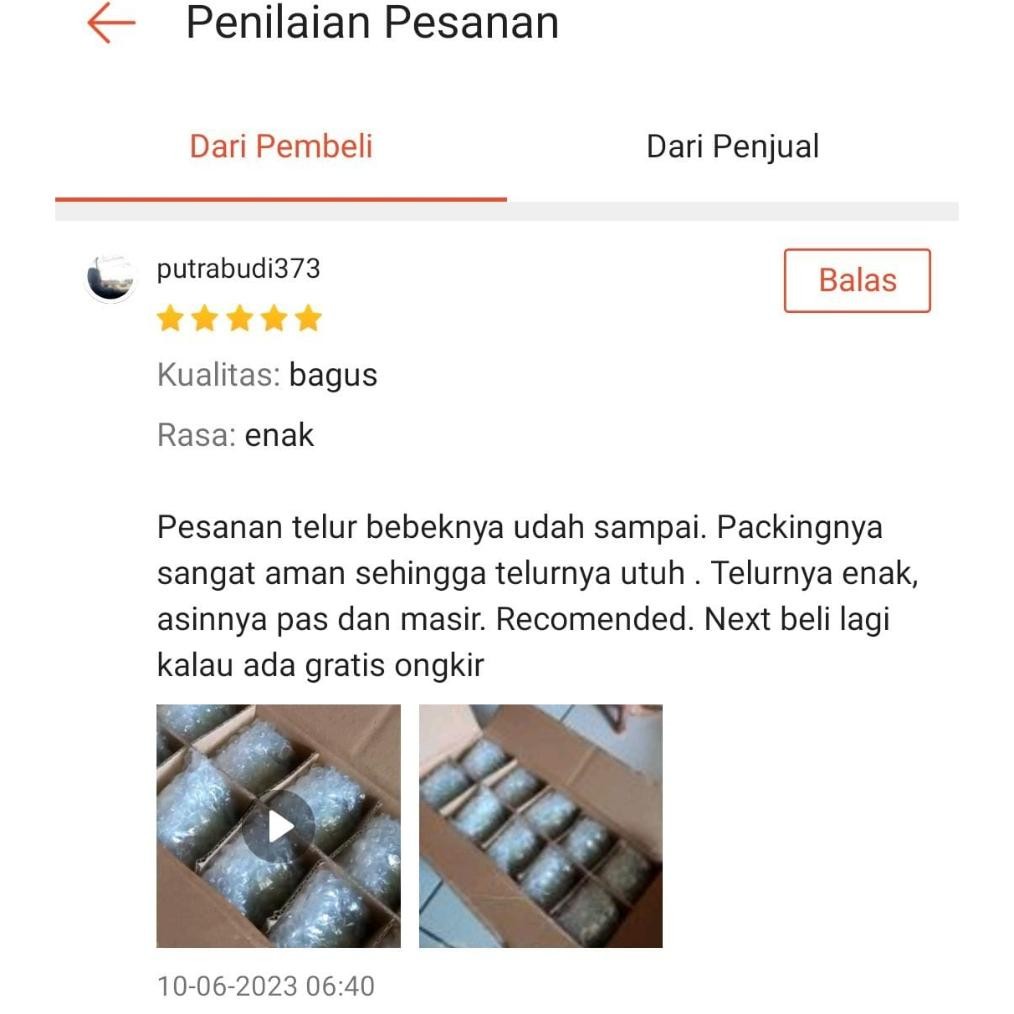Open putrabudi373's profile avatar
The width and height of the screenshot is (1014, 1014).
pos(111,278)
